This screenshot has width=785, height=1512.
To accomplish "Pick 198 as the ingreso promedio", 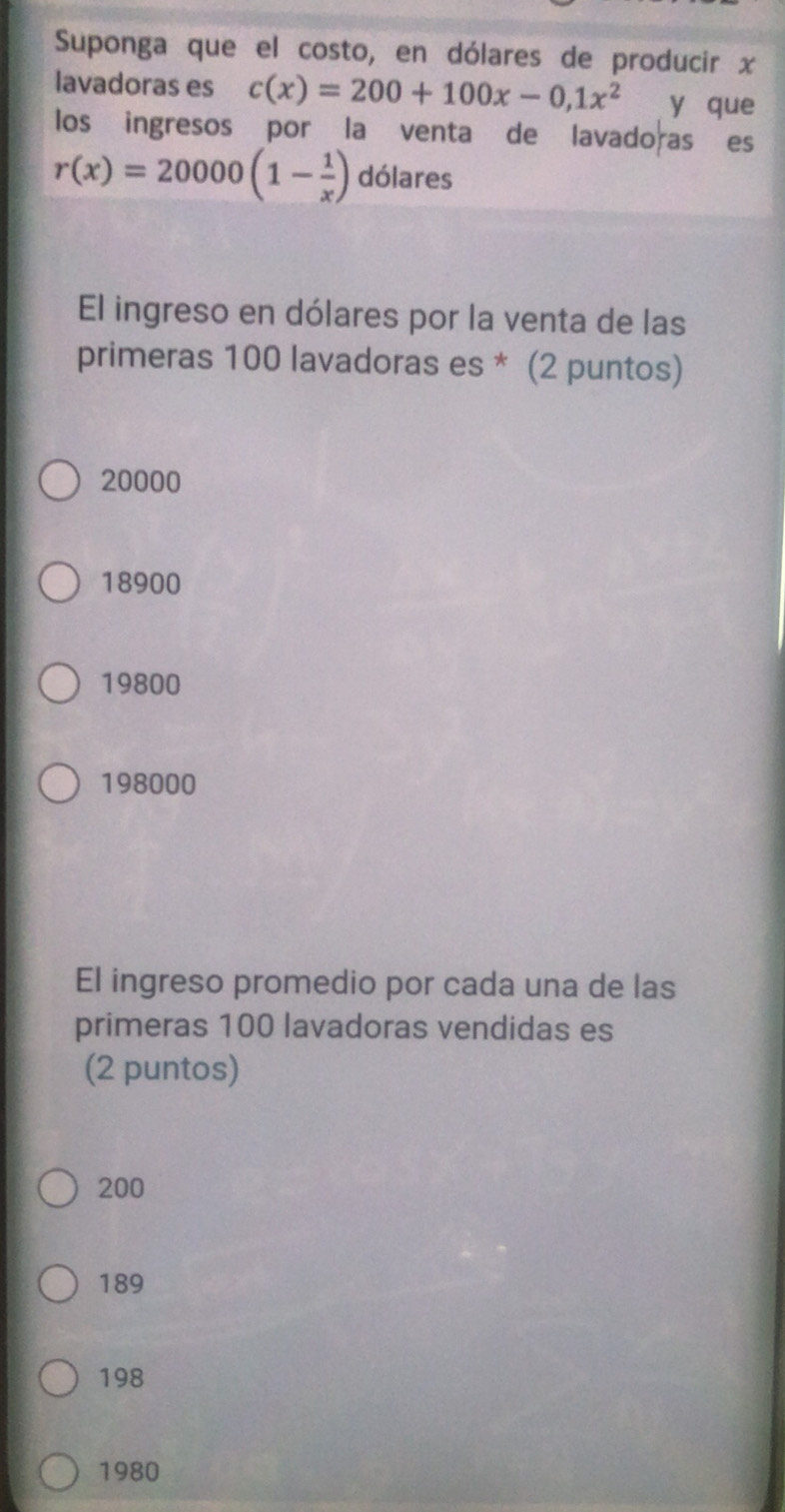I will click(x=59, y=1379).
